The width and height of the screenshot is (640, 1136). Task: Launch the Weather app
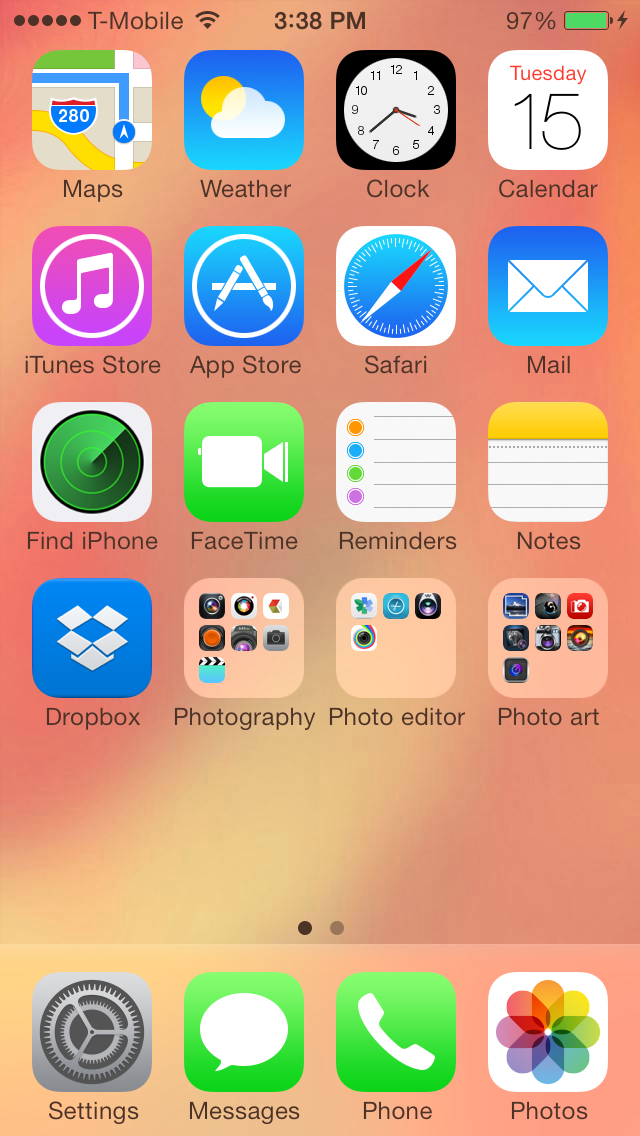244,110
